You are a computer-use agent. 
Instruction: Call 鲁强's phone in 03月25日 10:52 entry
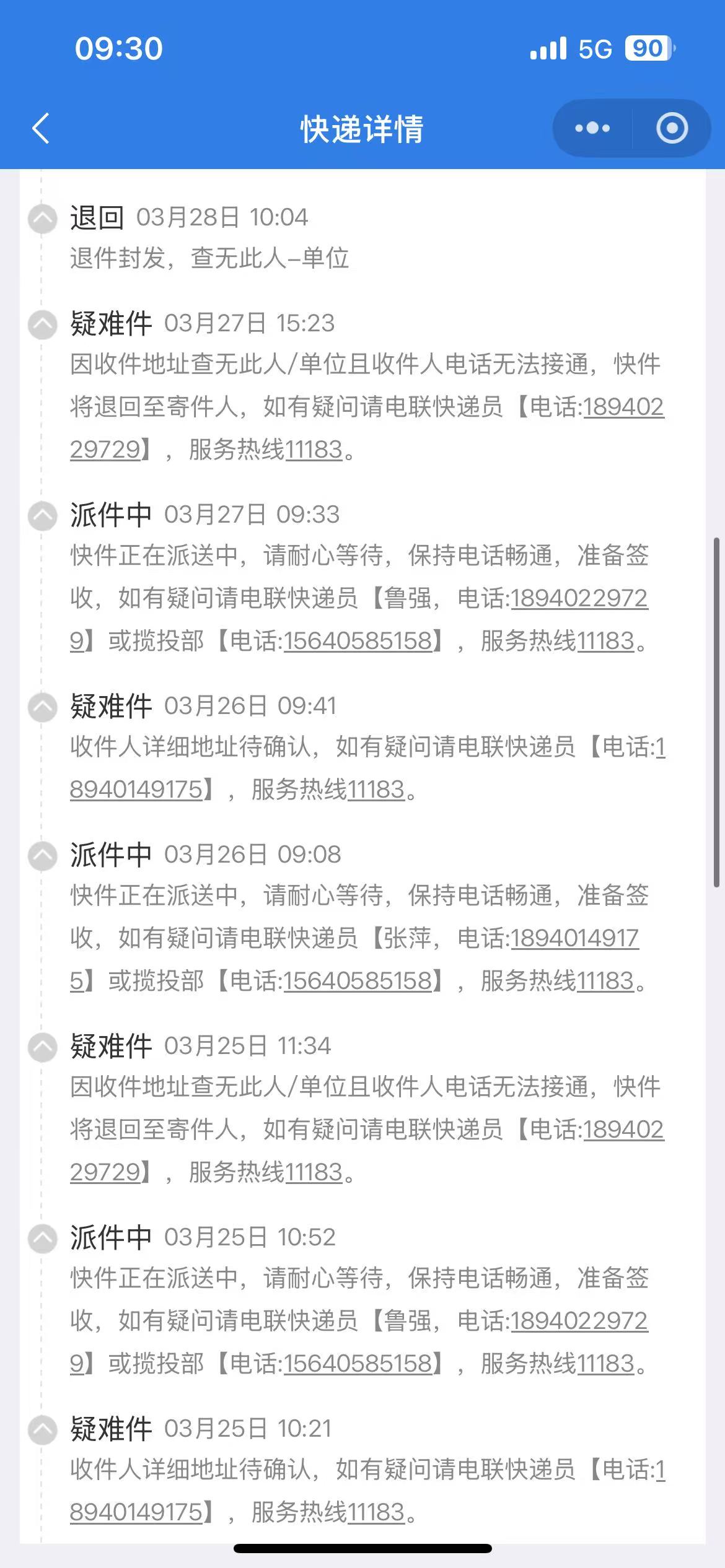coord(579,1321)
